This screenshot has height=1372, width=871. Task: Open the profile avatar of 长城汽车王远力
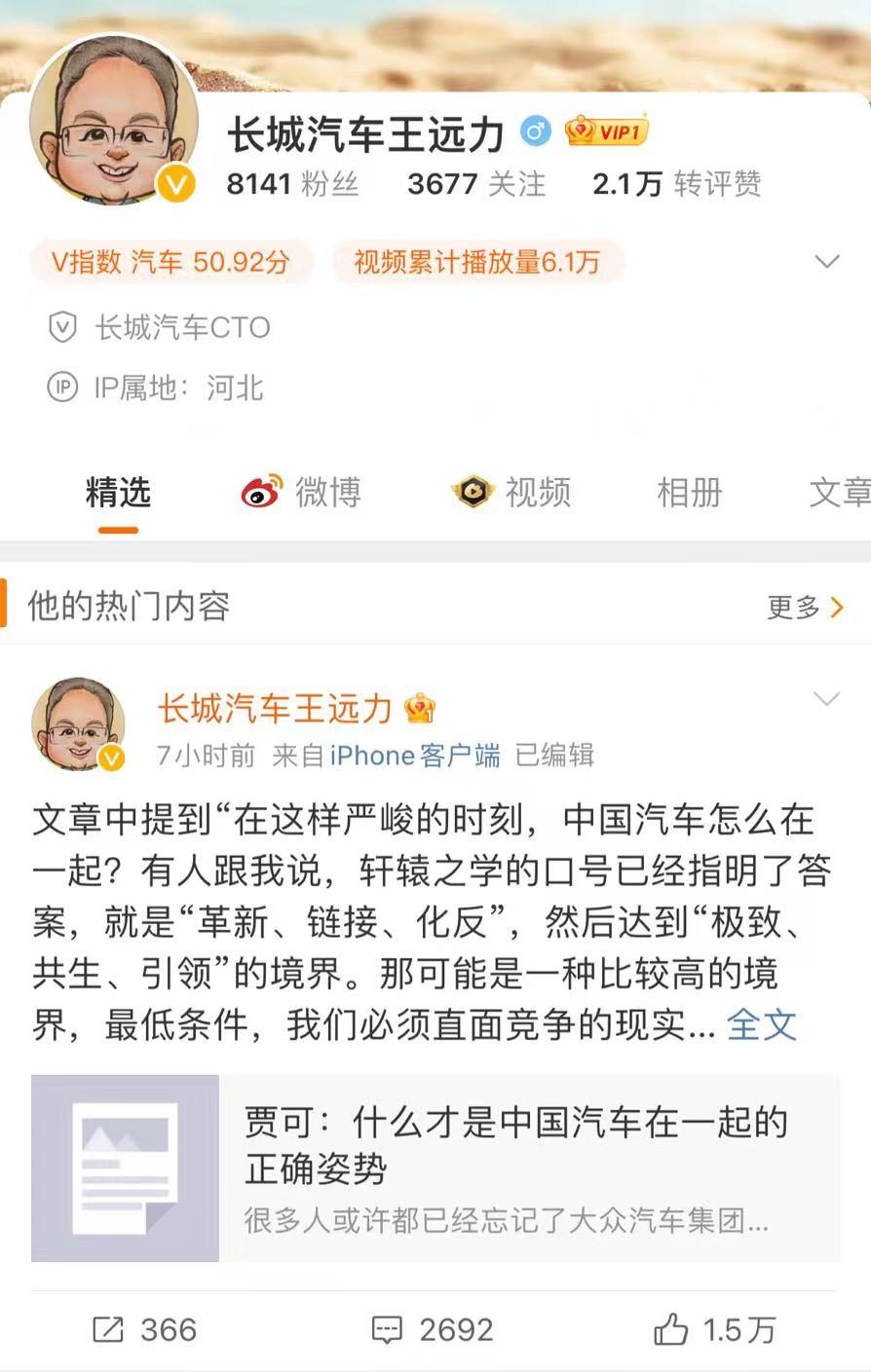(x=114, y=122)
